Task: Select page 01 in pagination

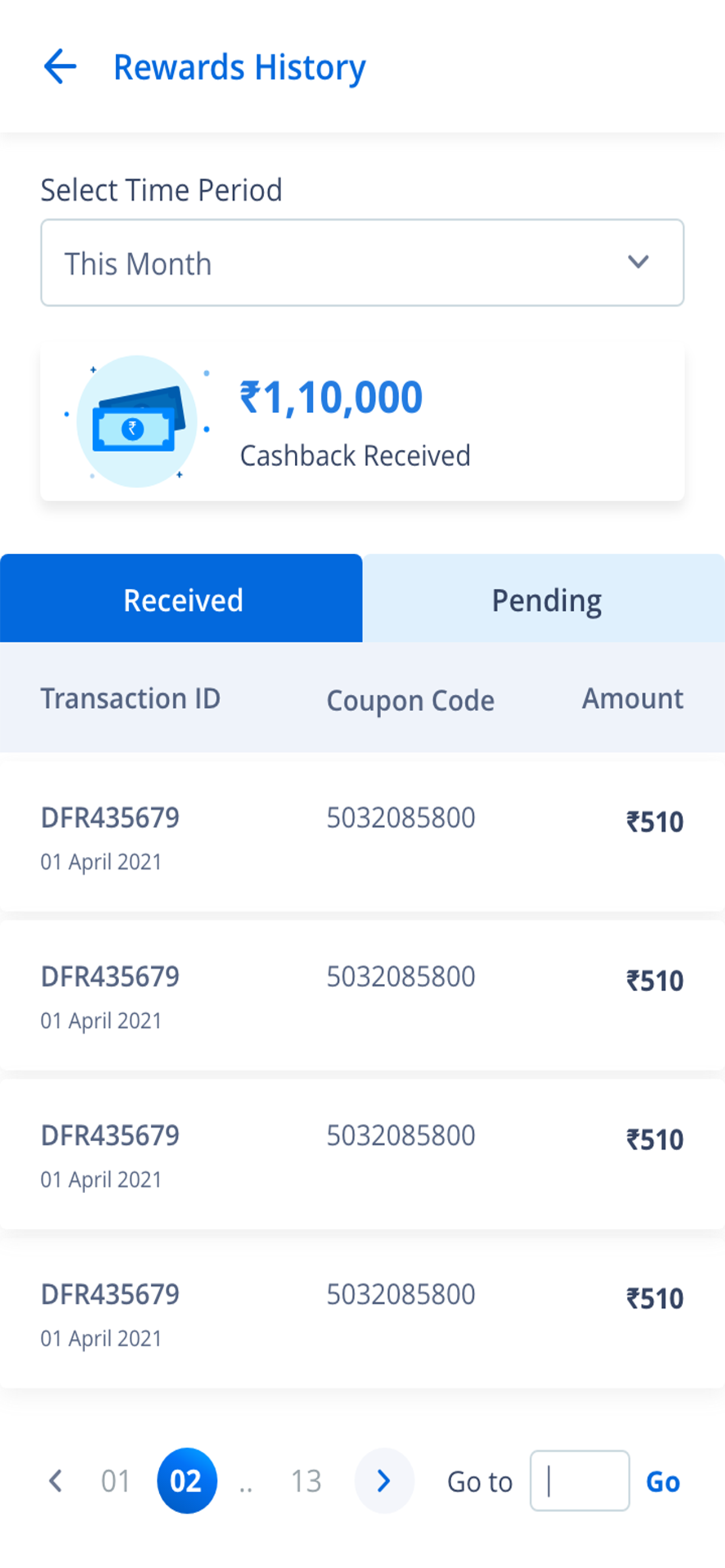Action: coord(115,1482)
